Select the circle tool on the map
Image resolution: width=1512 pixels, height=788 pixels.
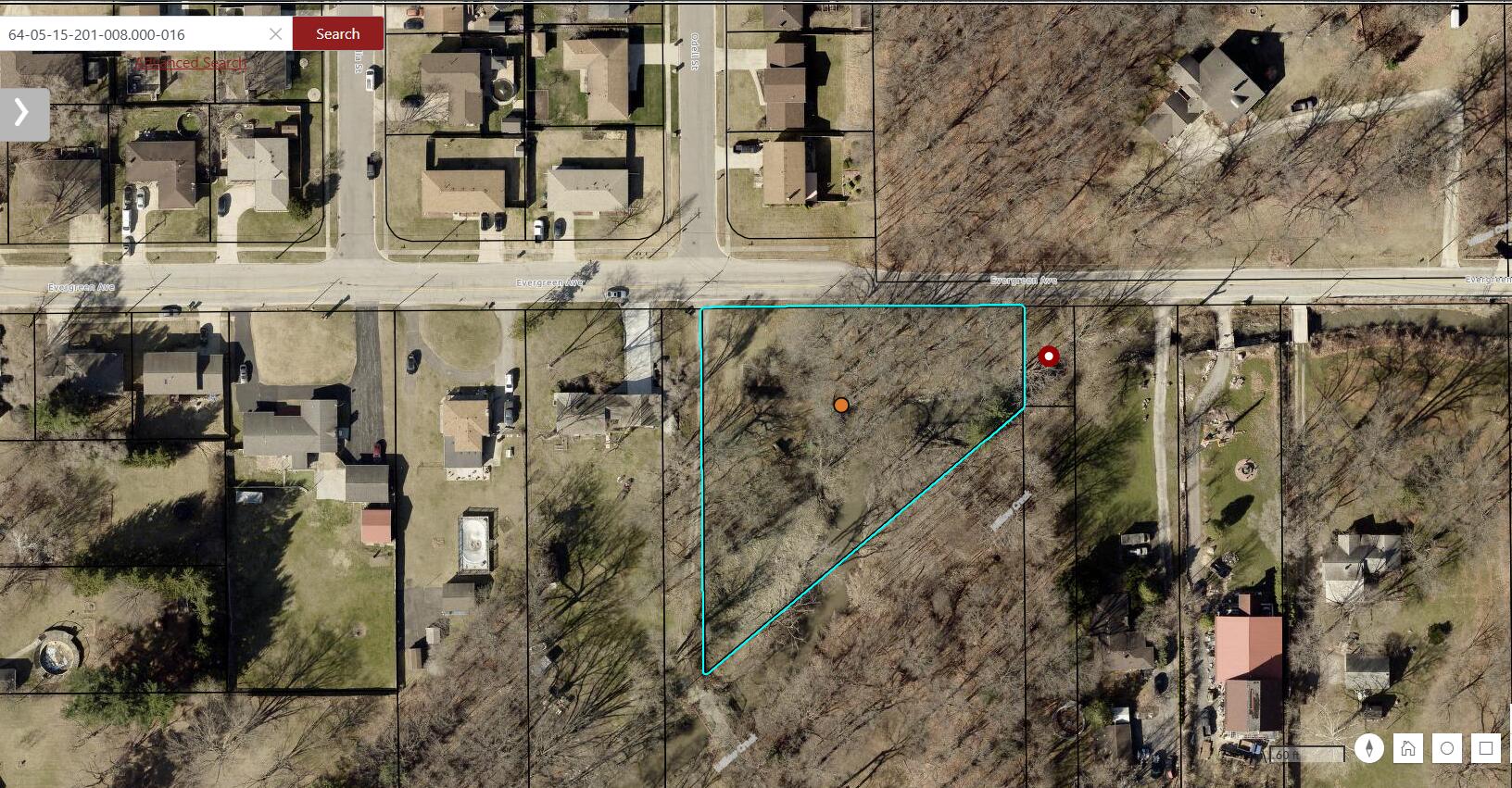[x=1447, y=748]
